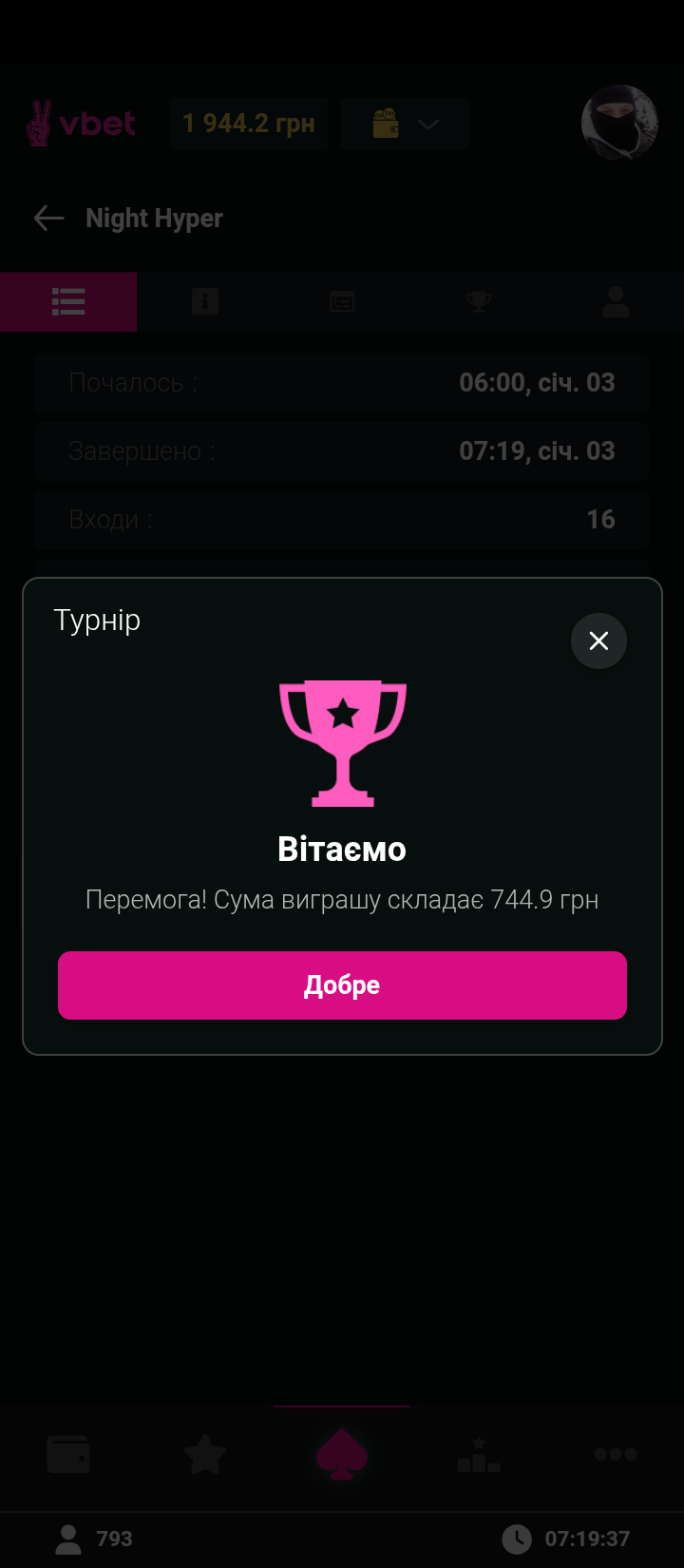Screen dimensions: 684x1568
Task: Open favorites star in bottom navigation
Action: pos(205,1455)
